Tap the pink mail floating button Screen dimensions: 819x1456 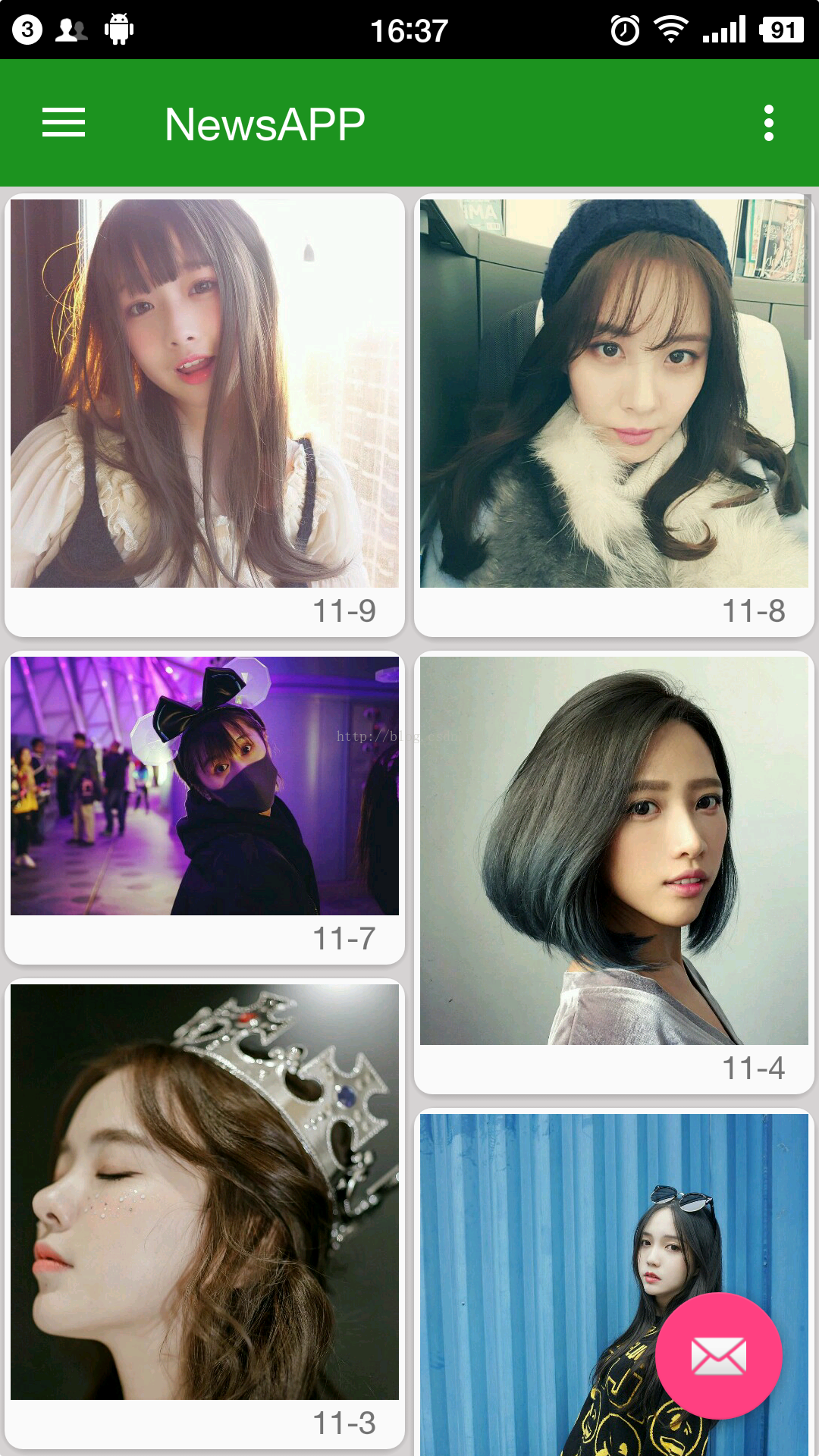[x=718, y=1355]
